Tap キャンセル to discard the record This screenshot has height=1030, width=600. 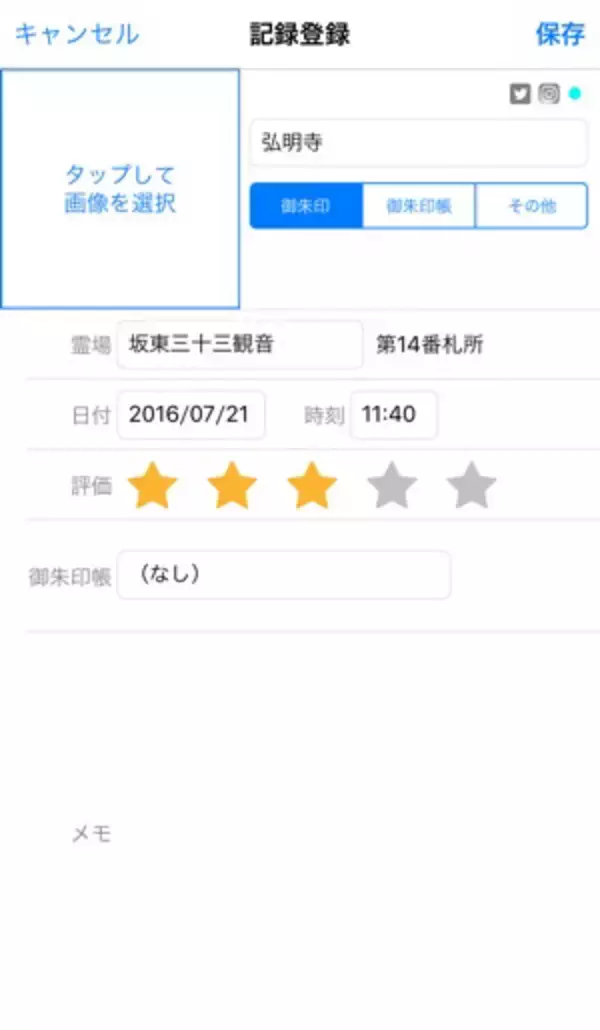77,34
